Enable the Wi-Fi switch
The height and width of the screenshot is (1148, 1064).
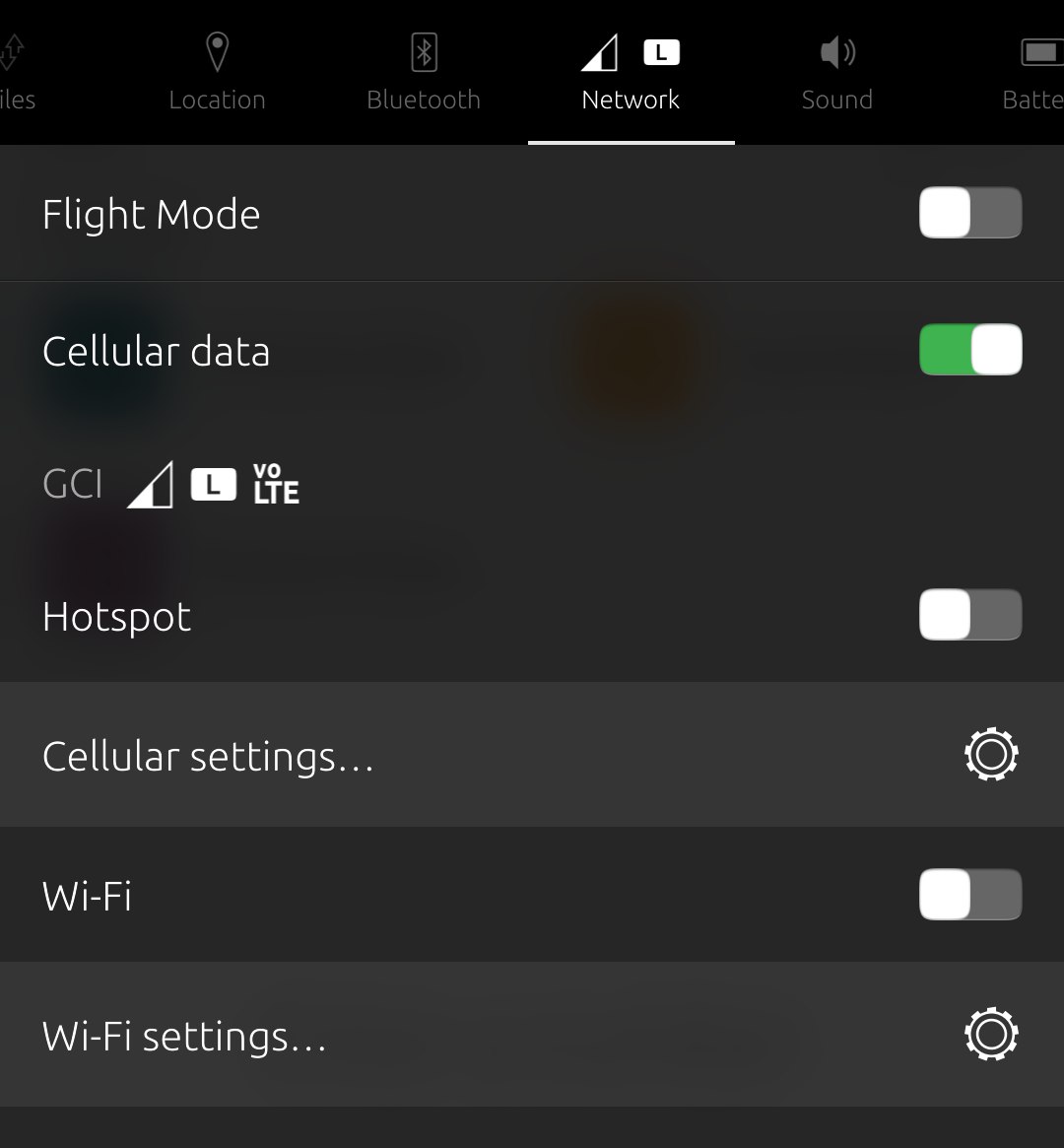pyautogui.click(x=970, y=895)
